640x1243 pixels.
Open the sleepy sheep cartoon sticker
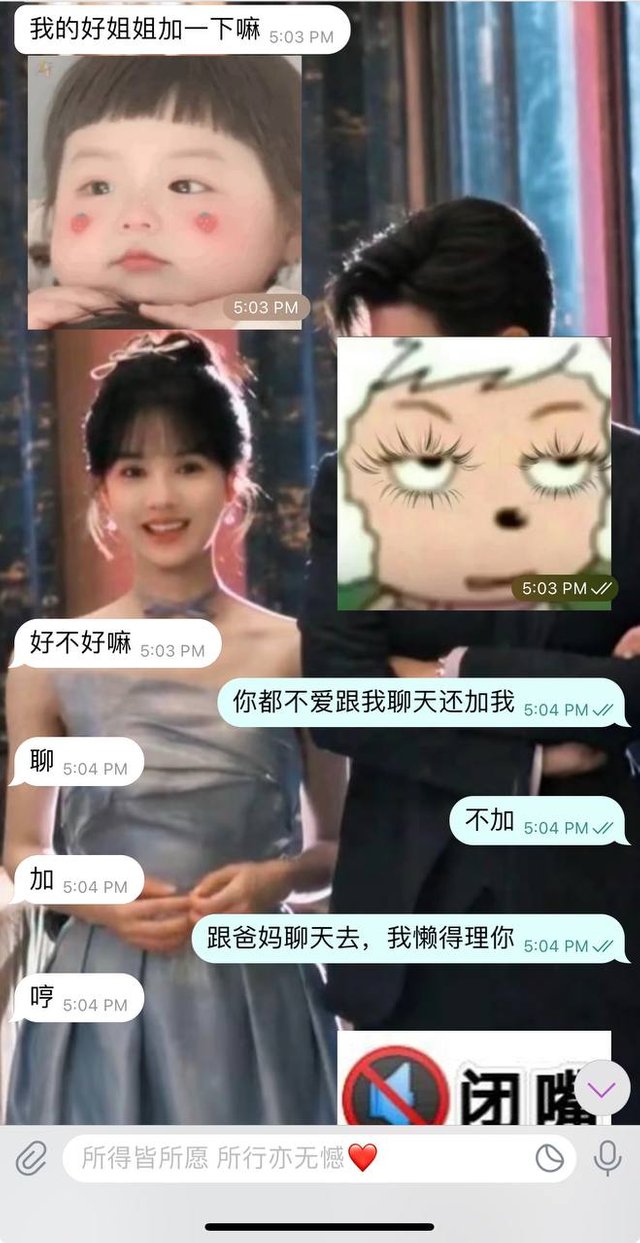click(x=474, y=473)
